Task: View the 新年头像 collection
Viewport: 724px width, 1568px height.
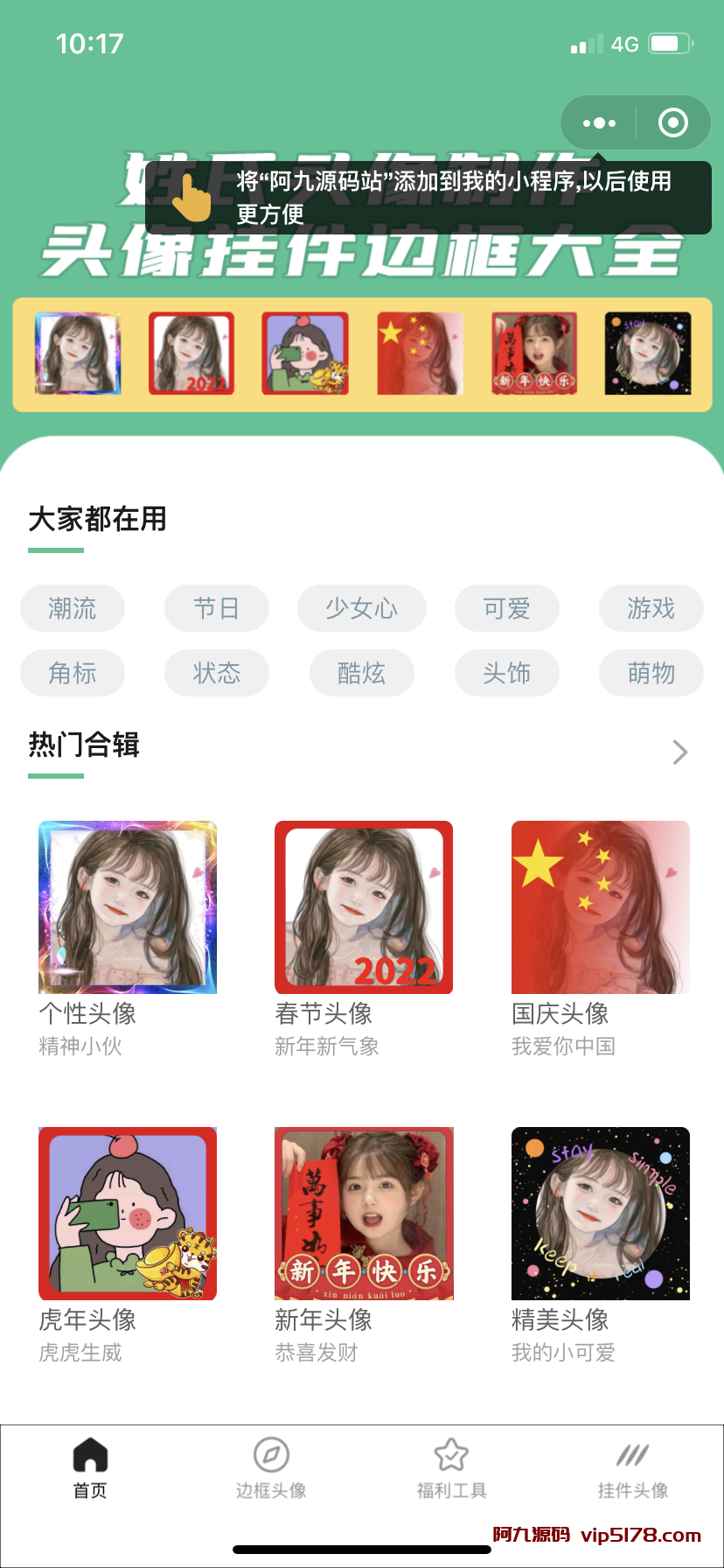Action: click(364, 1214)
